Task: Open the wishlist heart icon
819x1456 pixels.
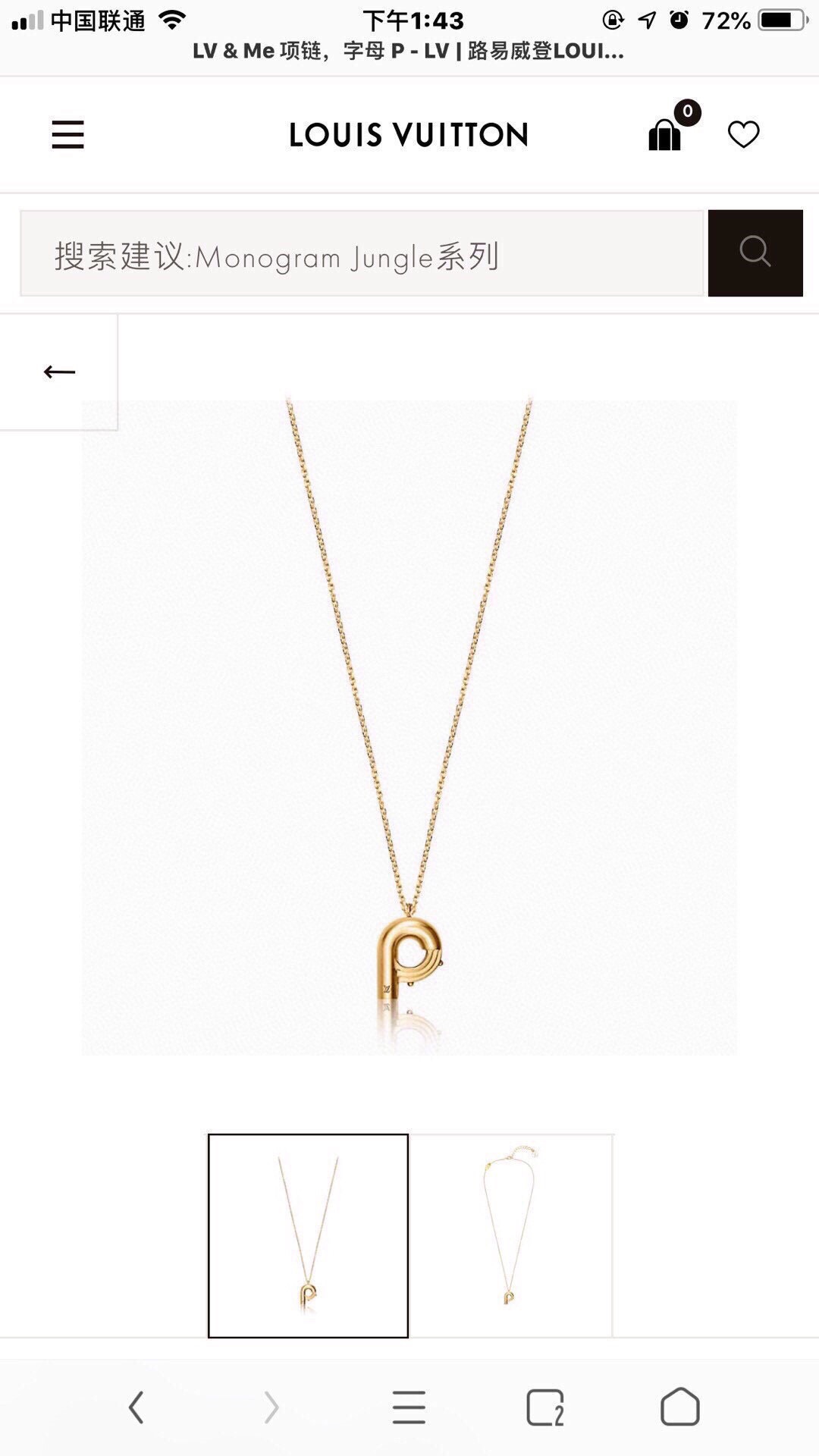Action: point(743,135)
